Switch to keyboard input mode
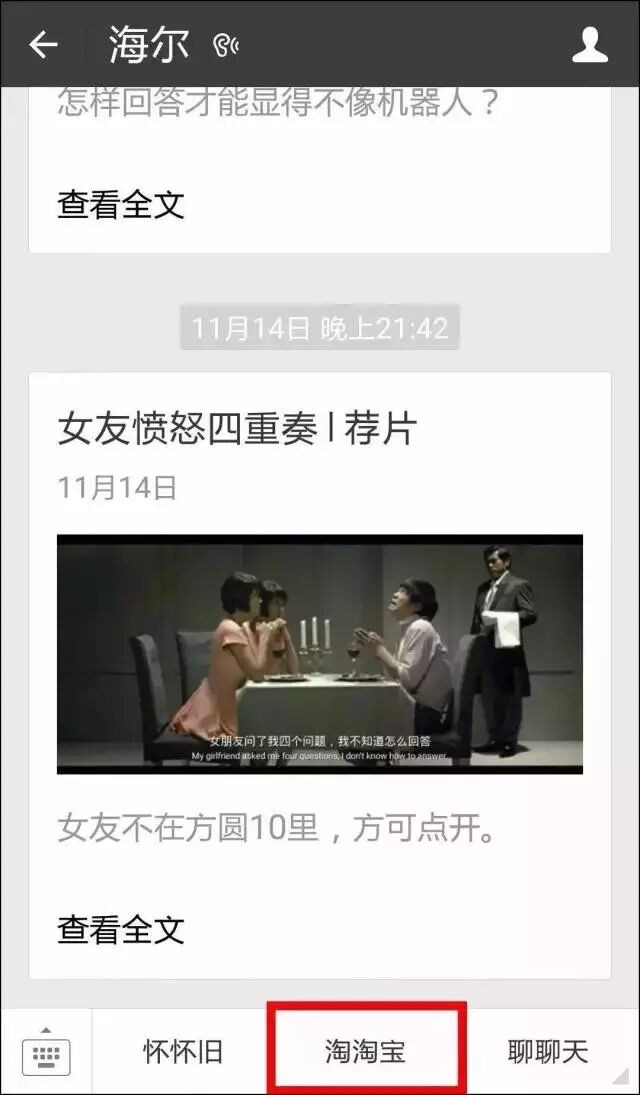The image size is (640, 1095). point(46,1052)
